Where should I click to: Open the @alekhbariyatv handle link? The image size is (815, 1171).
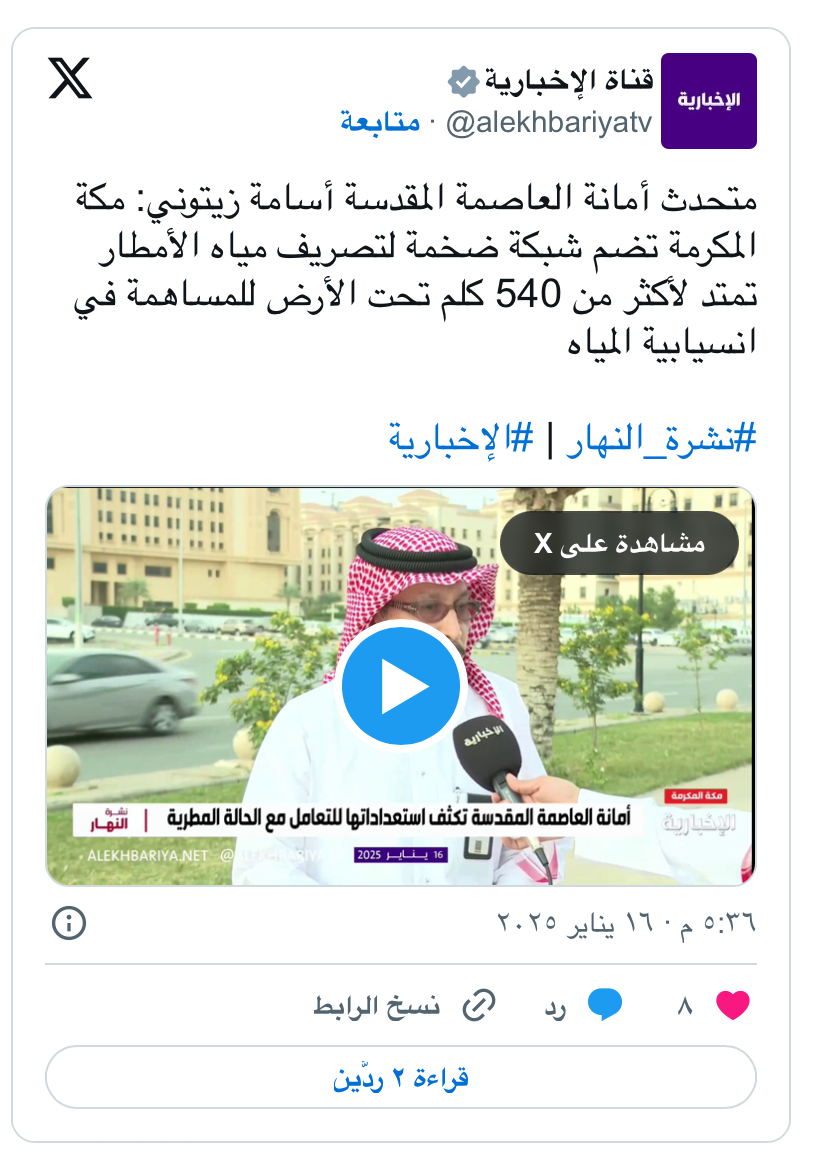[548, 123]
